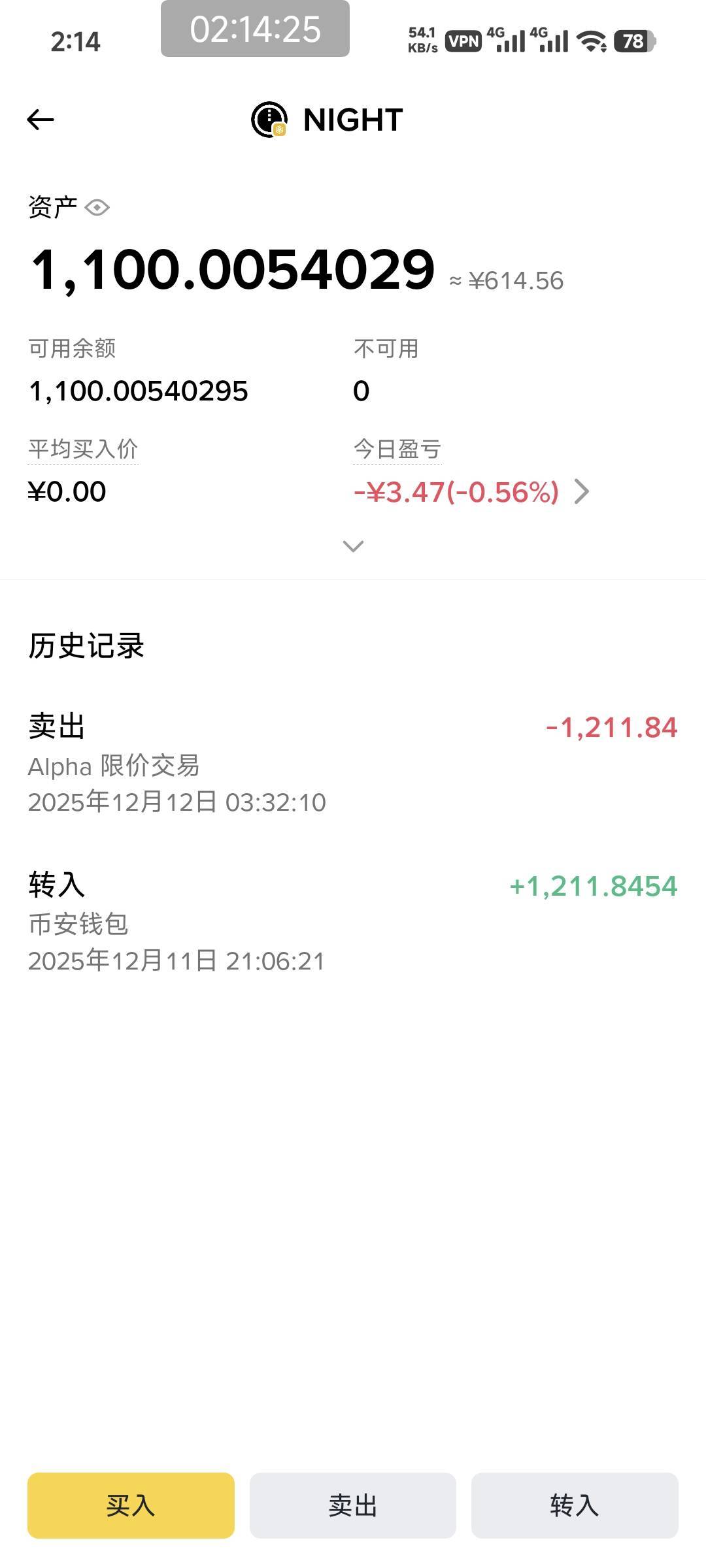Expand the asset details chevron
The width and height of the screenshot is (706, 1568).
click(353, 546)
